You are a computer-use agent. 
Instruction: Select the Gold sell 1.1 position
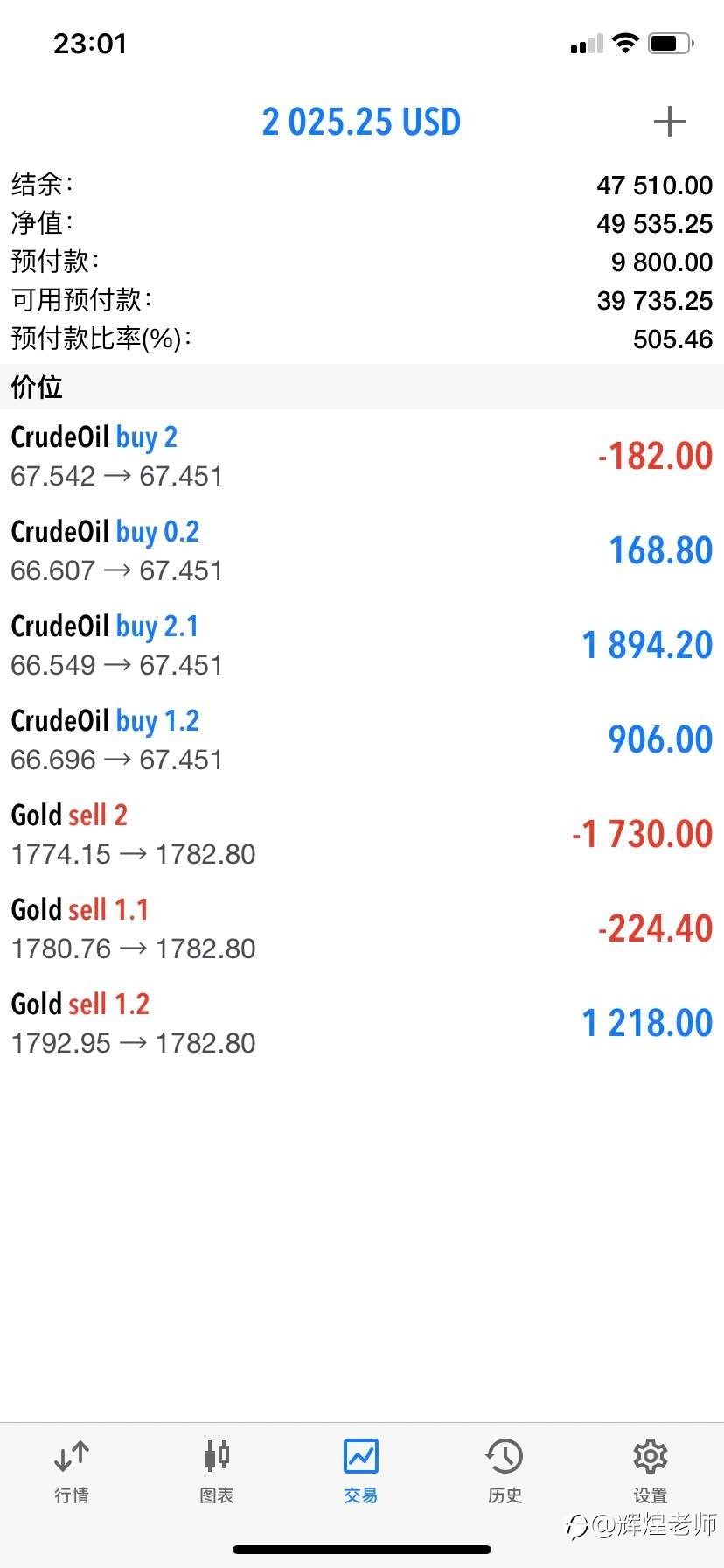[362, 928]
